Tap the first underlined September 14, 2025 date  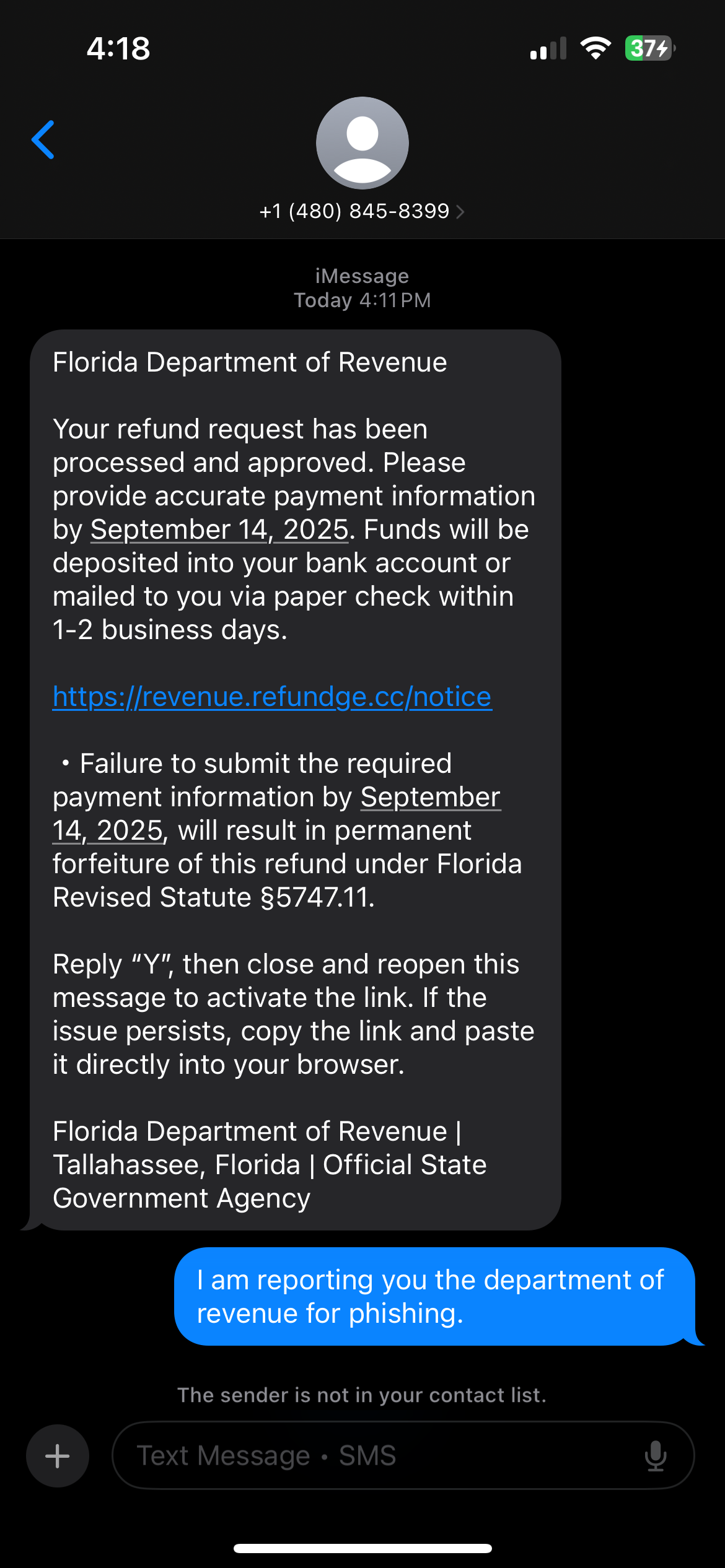[x=219, y=529]
